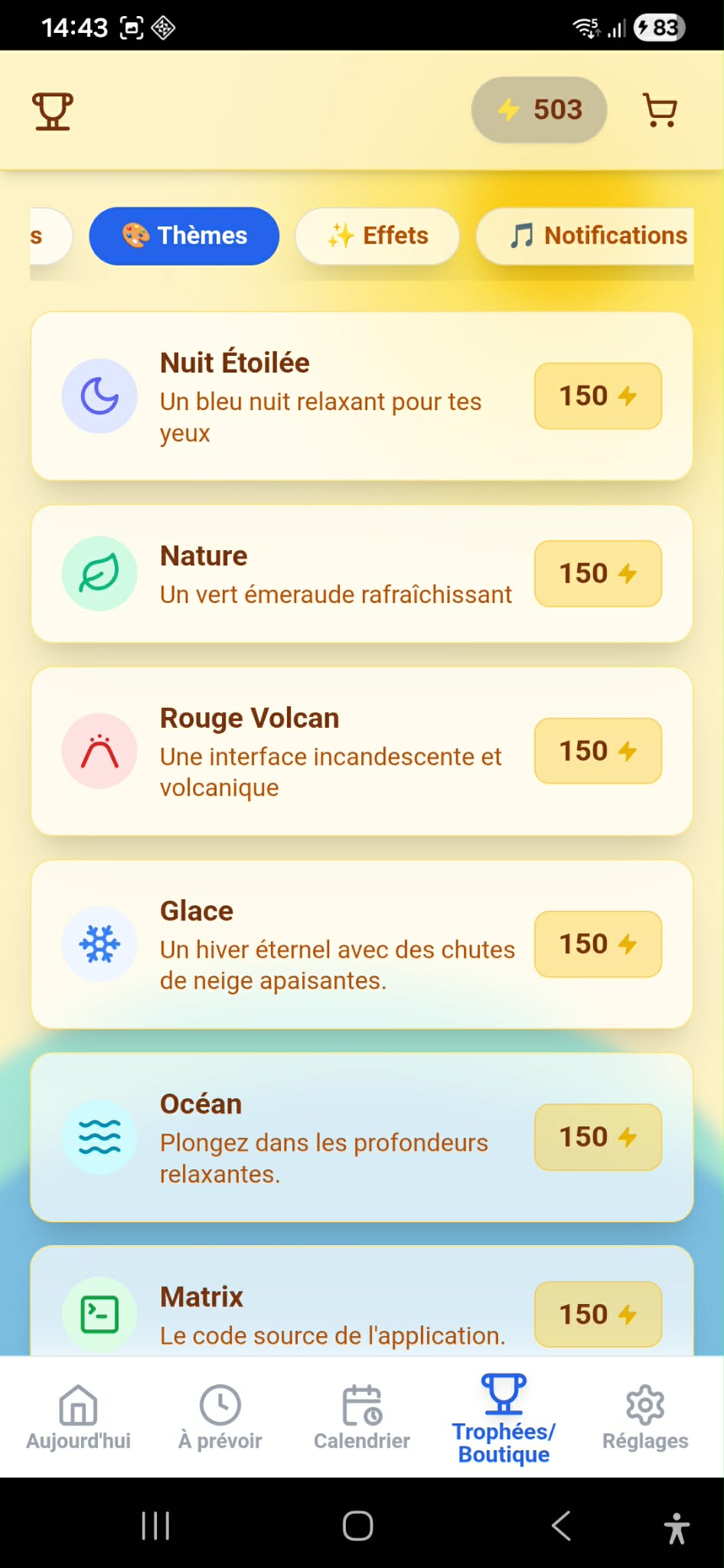This screenshot has height=1568, width=724.
Task: Switch to the Calendrier tab
Action: tap(362, 1417)
